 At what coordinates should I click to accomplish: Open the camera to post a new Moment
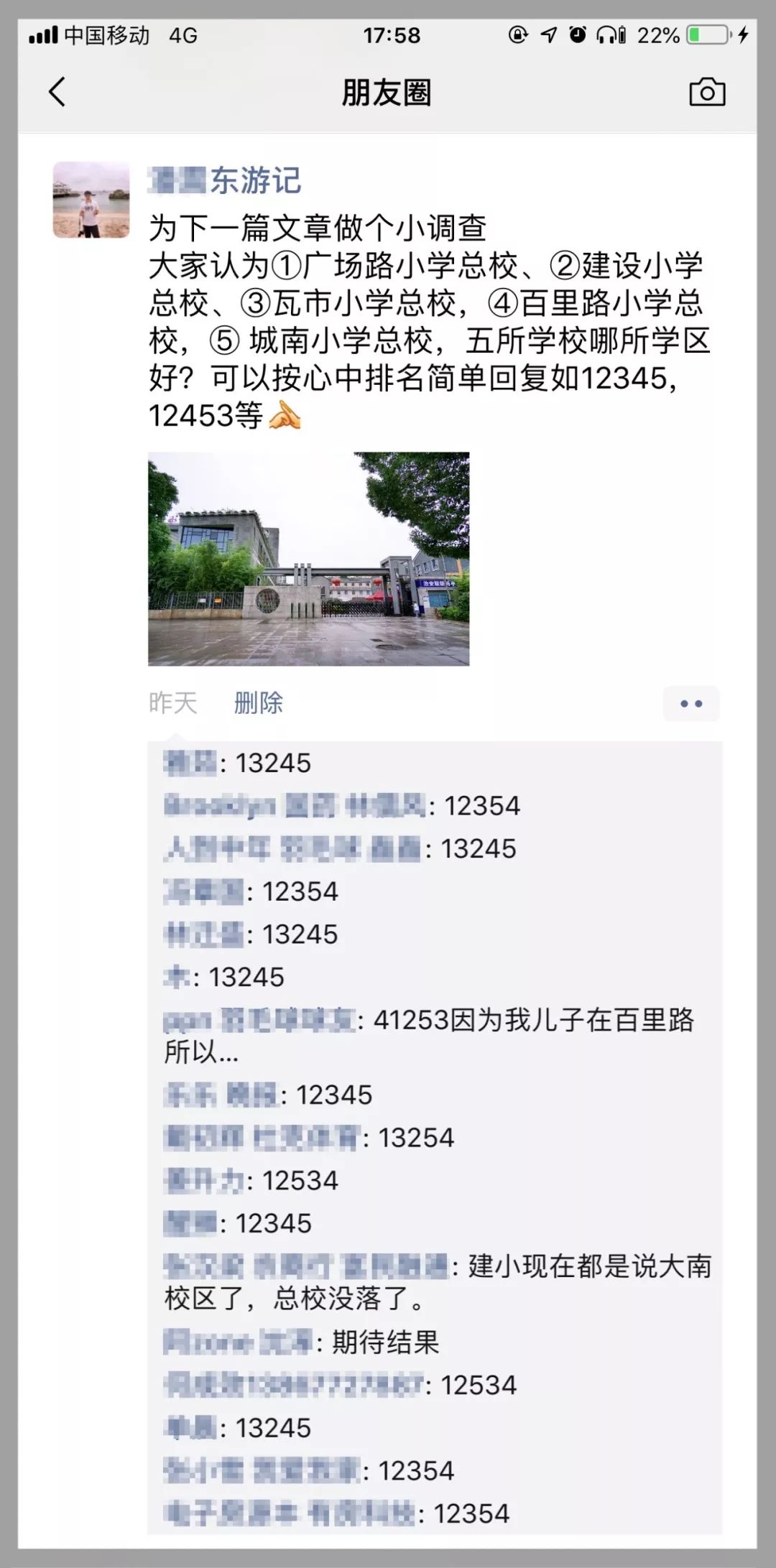tap(708, 93)
